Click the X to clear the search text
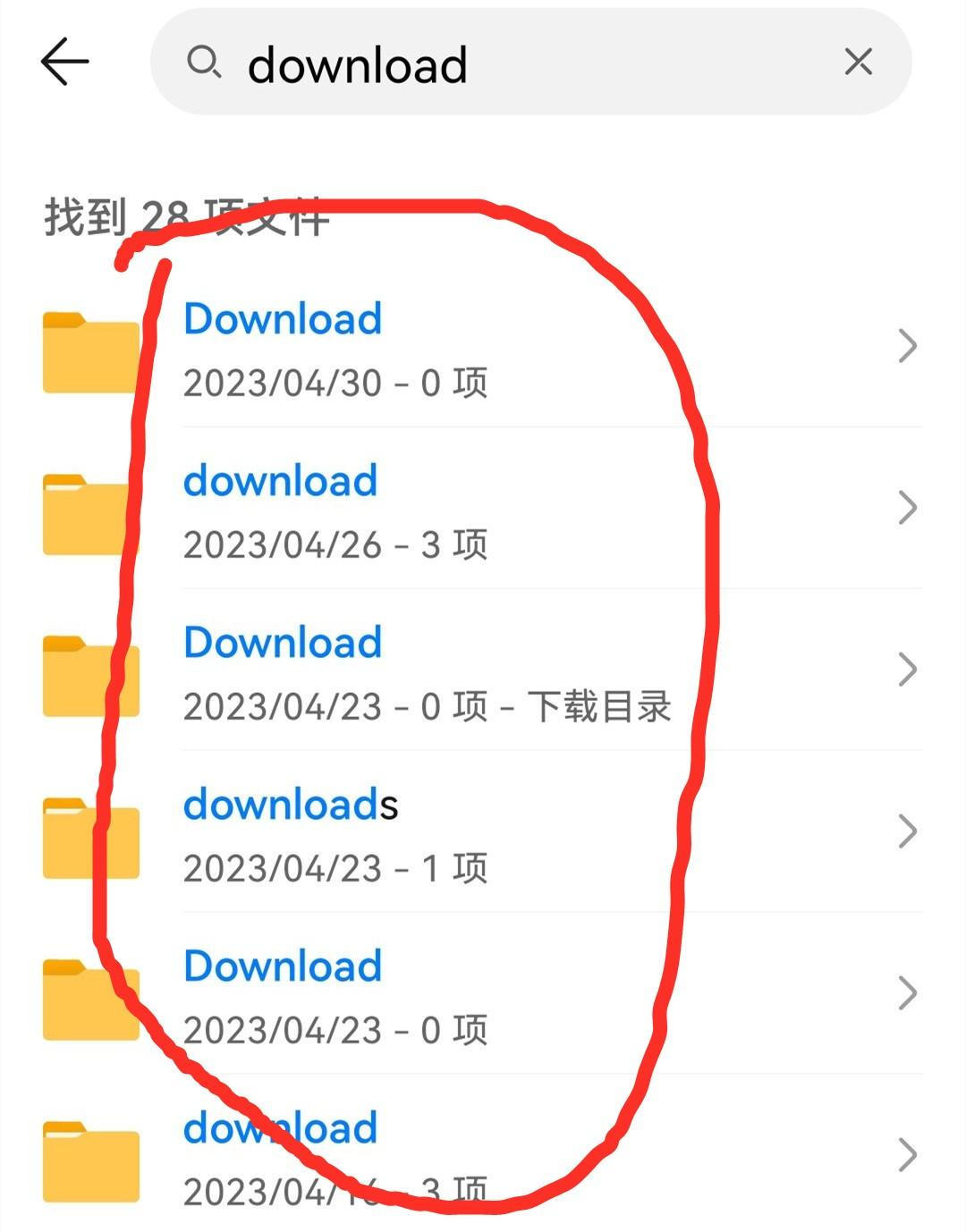The height and width of the screenshot is (1232, 966). (x=859, y=63)
